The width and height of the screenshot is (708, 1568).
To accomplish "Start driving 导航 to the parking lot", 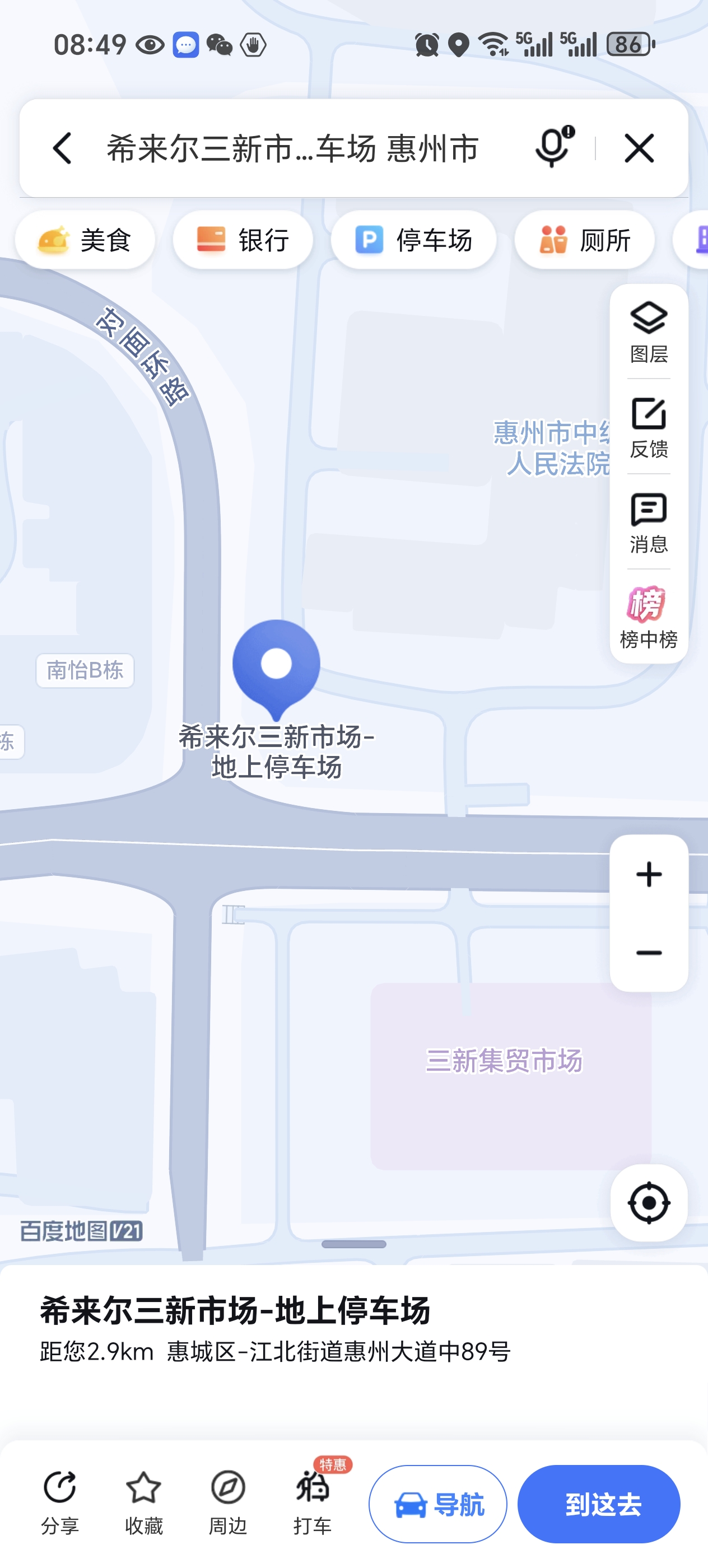I will point(437,1504).
